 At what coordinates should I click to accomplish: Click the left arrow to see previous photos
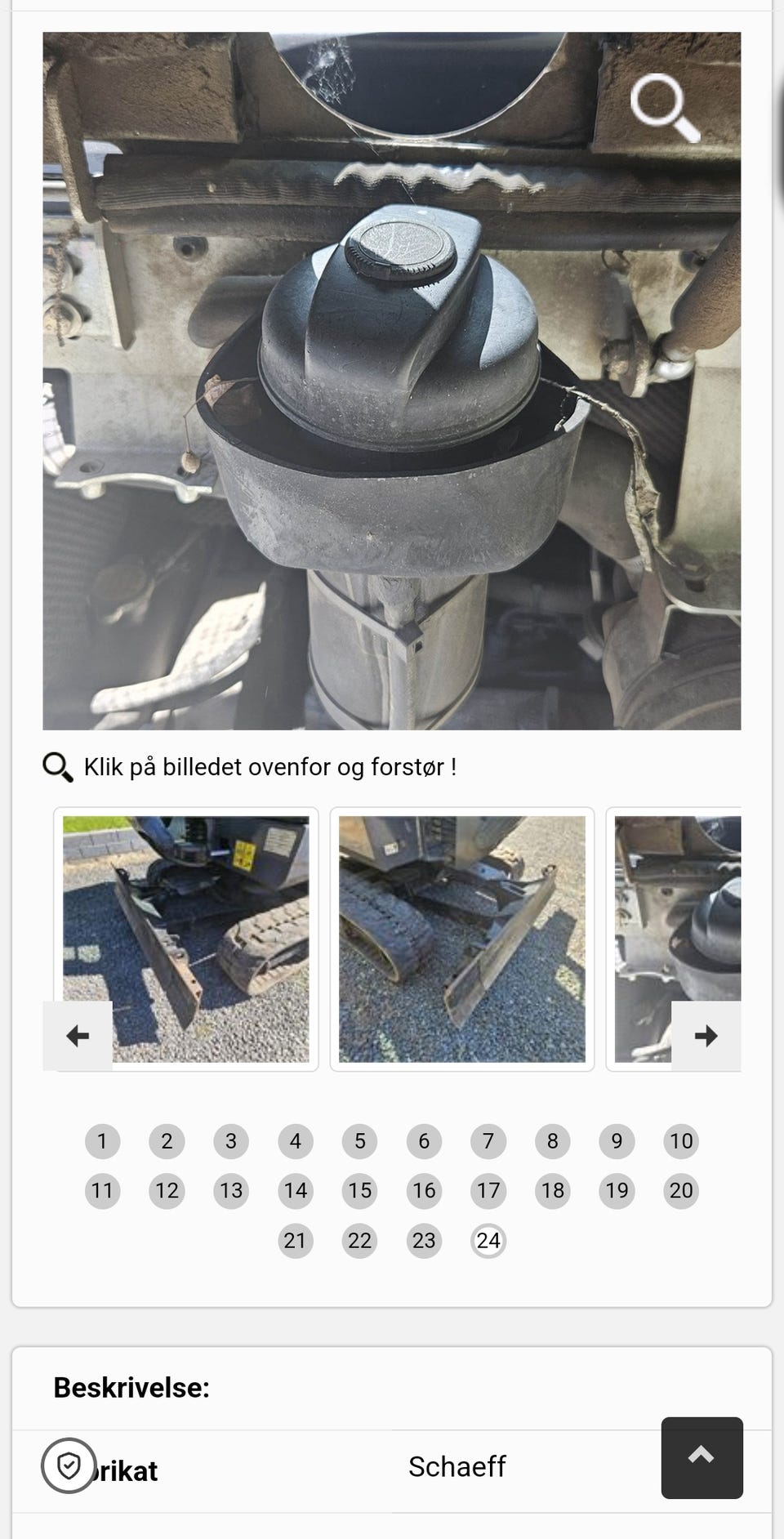click(77, 1035)
